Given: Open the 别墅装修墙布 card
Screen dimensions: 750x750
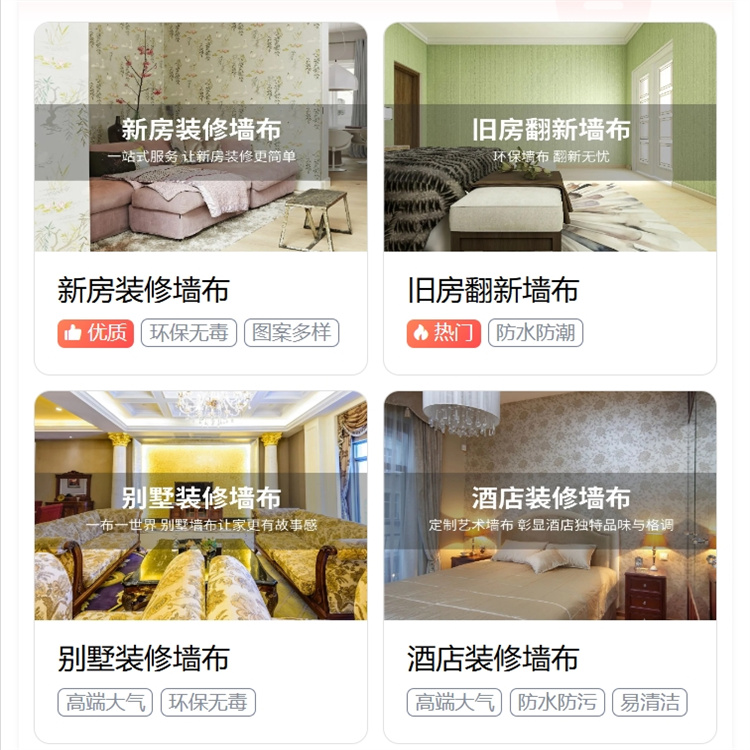Looking at the screenshot, I should (x=200, y=565).
